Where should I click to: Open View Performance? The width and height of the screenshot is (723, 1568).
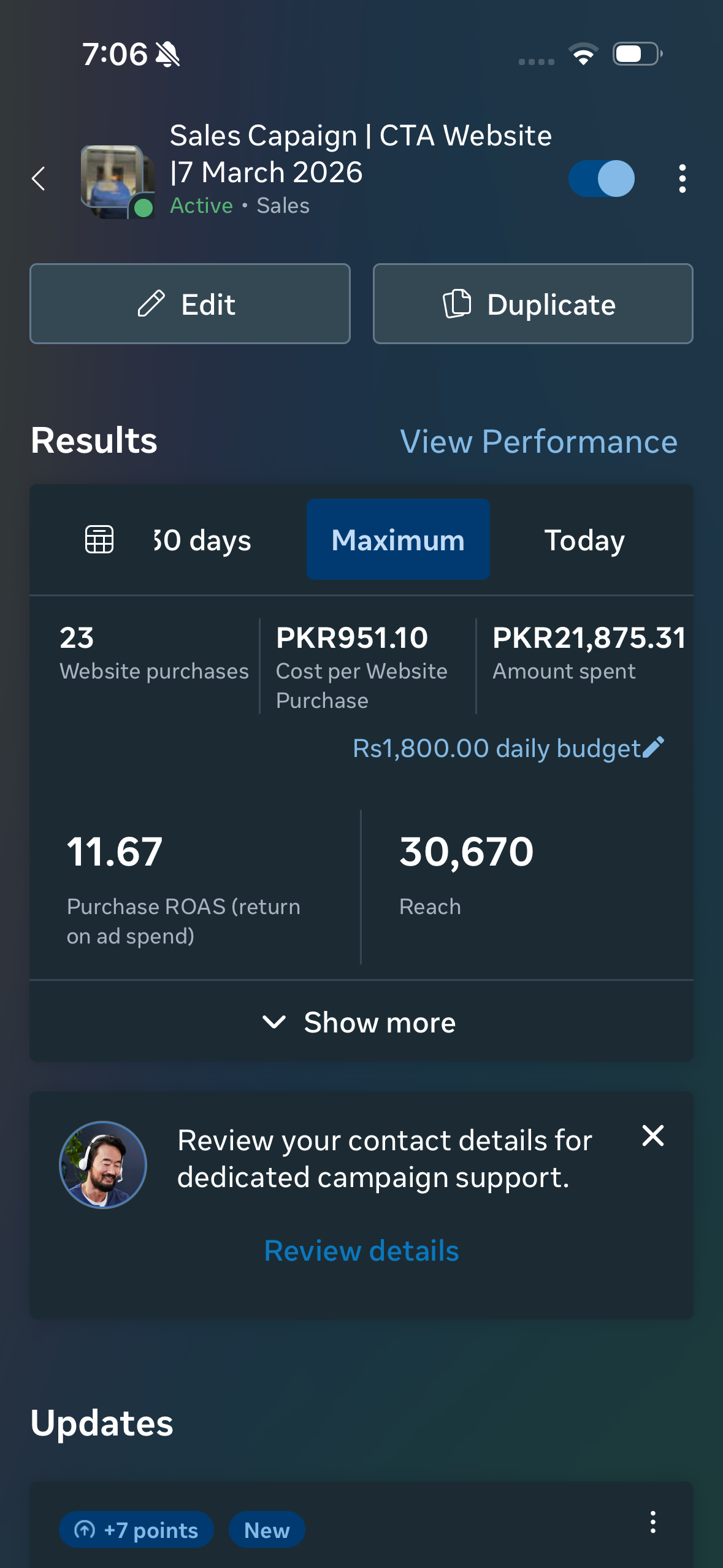[x=538, y=441]
